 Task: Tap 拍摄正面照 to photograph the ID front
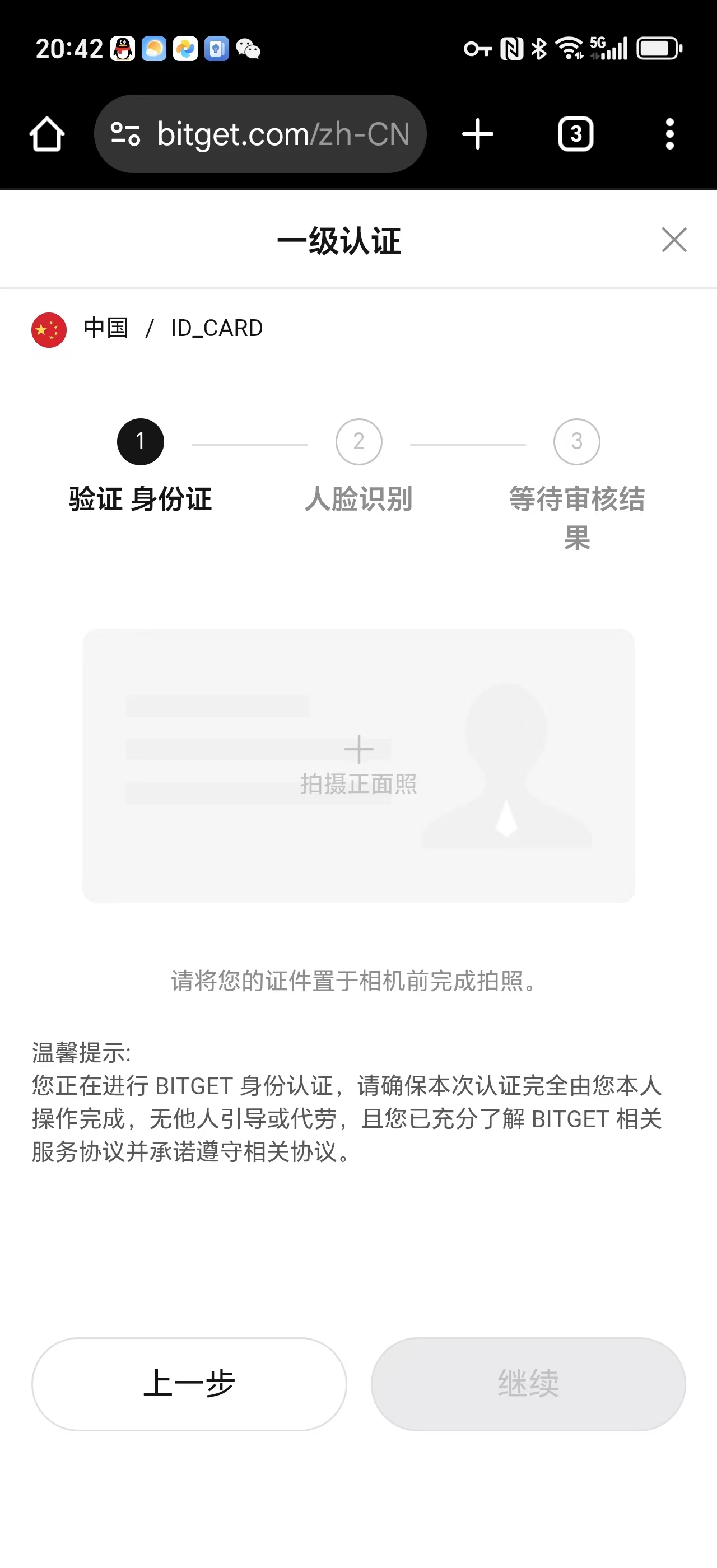point(358,765)
